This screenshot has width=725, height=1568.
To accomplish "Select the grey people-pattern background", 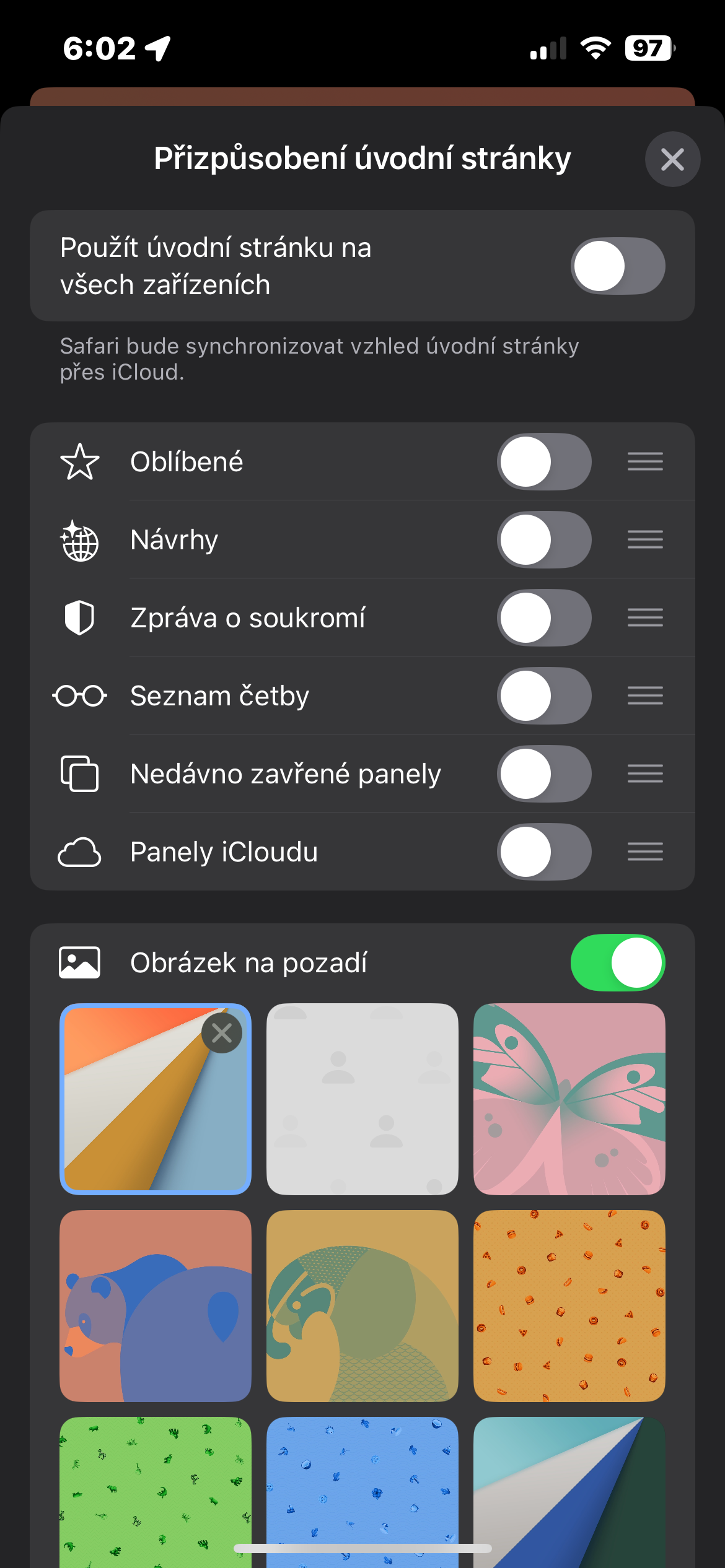I will (x=362, y=1099).
